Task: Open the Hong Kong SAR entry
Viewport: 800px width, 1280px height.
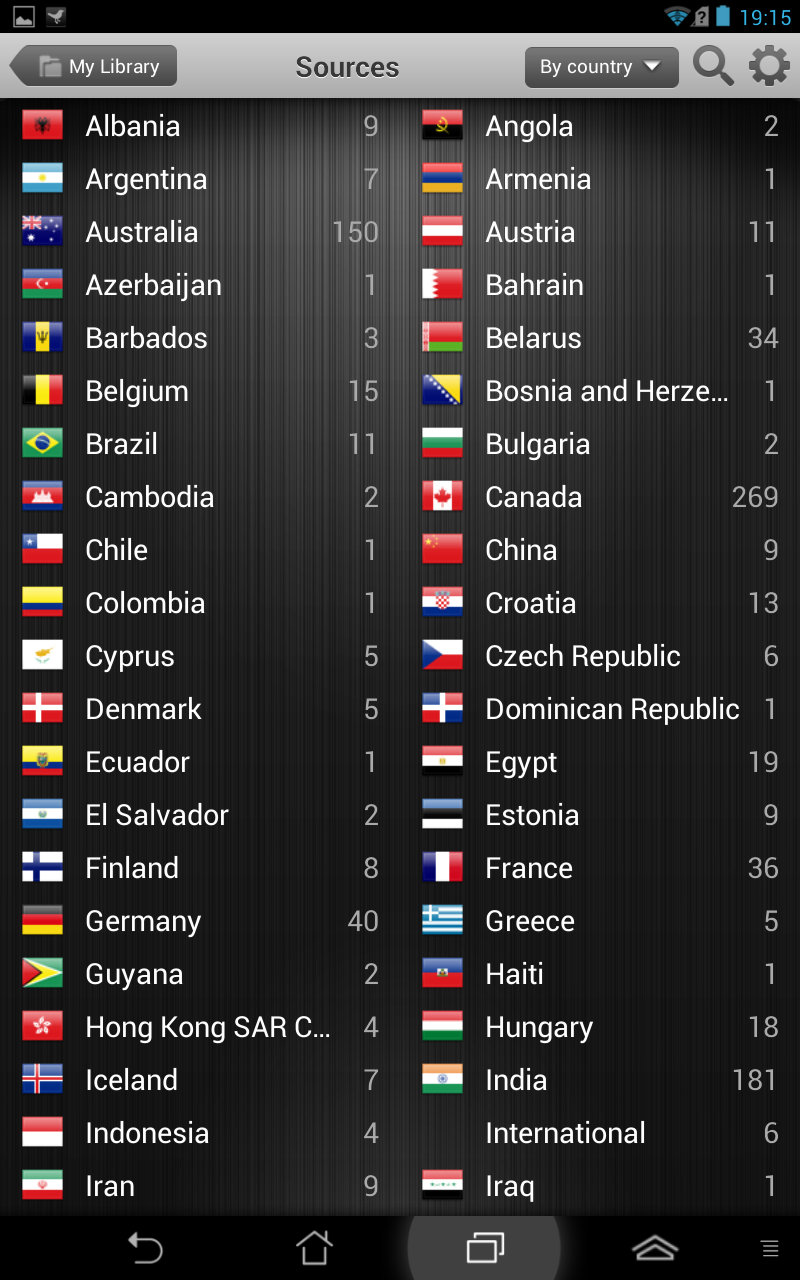Action: 200,1027
